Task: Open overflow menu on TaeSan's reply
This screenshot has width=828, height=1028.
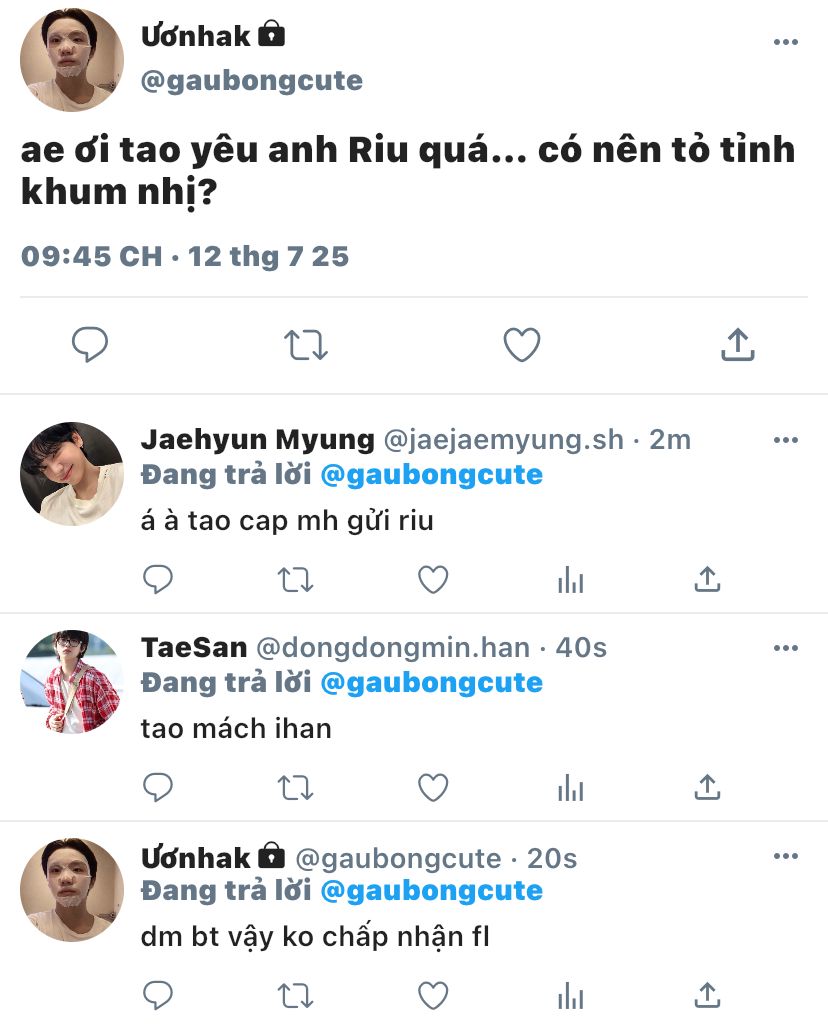Action: (x=786, y=648)
